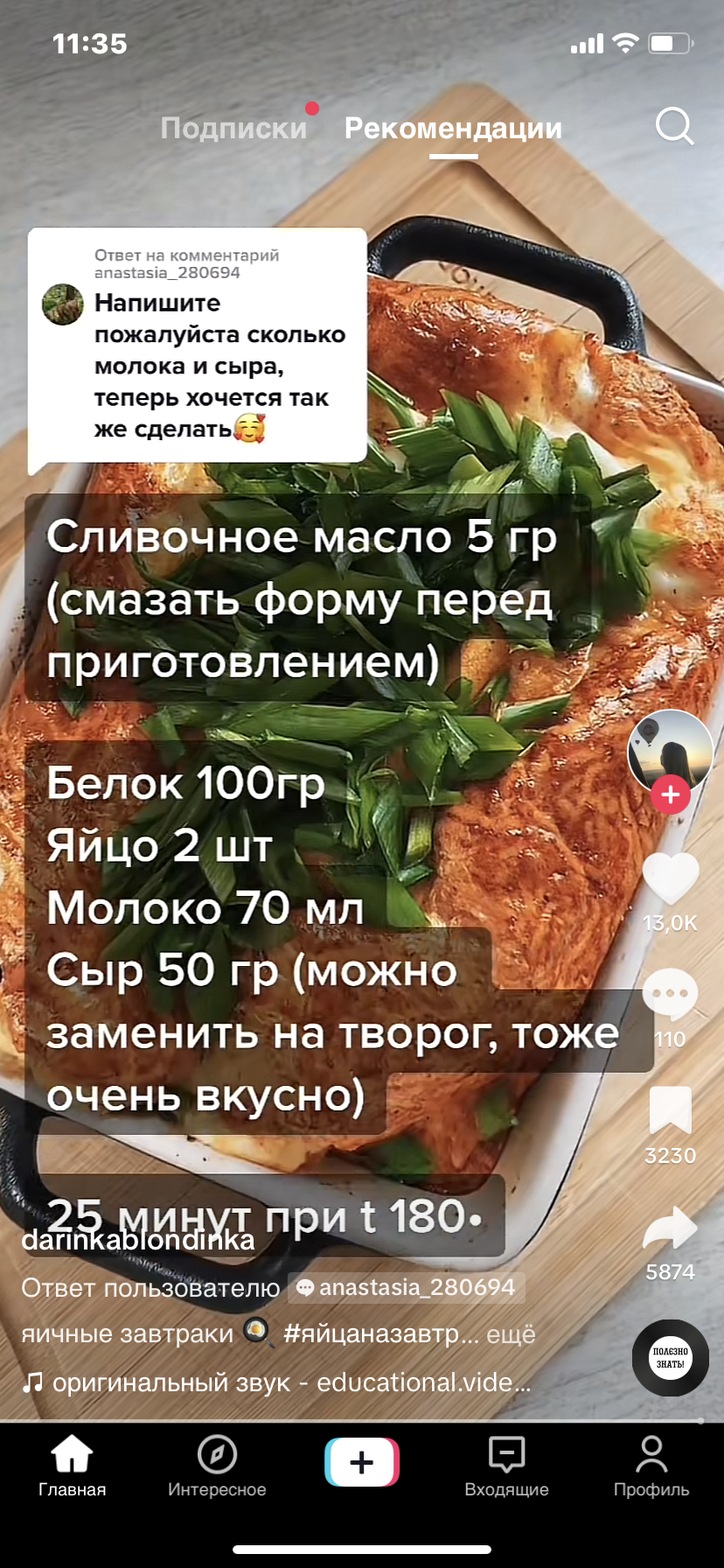This screenshot has height=1568, width=724.
Task: Open the search magnifier icon
Action: click(674, 127)
